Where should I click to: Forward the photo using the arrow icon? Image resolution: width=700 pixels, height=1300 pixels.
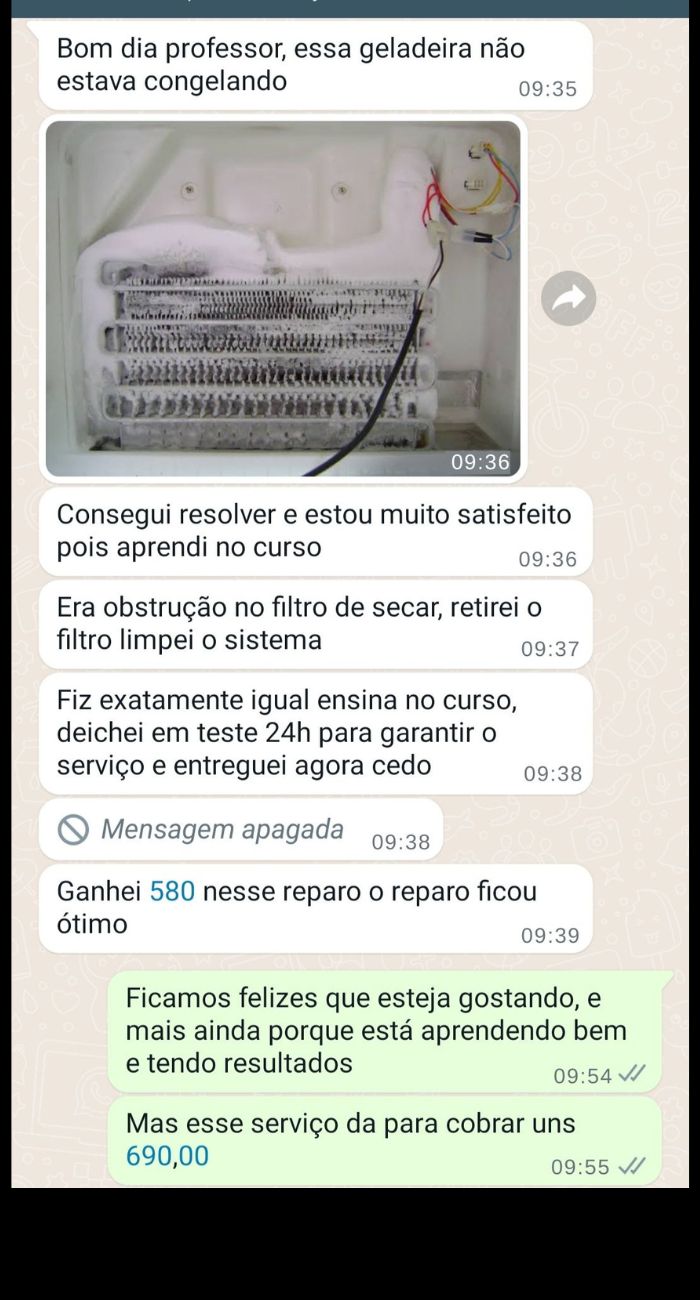(568, 298)
